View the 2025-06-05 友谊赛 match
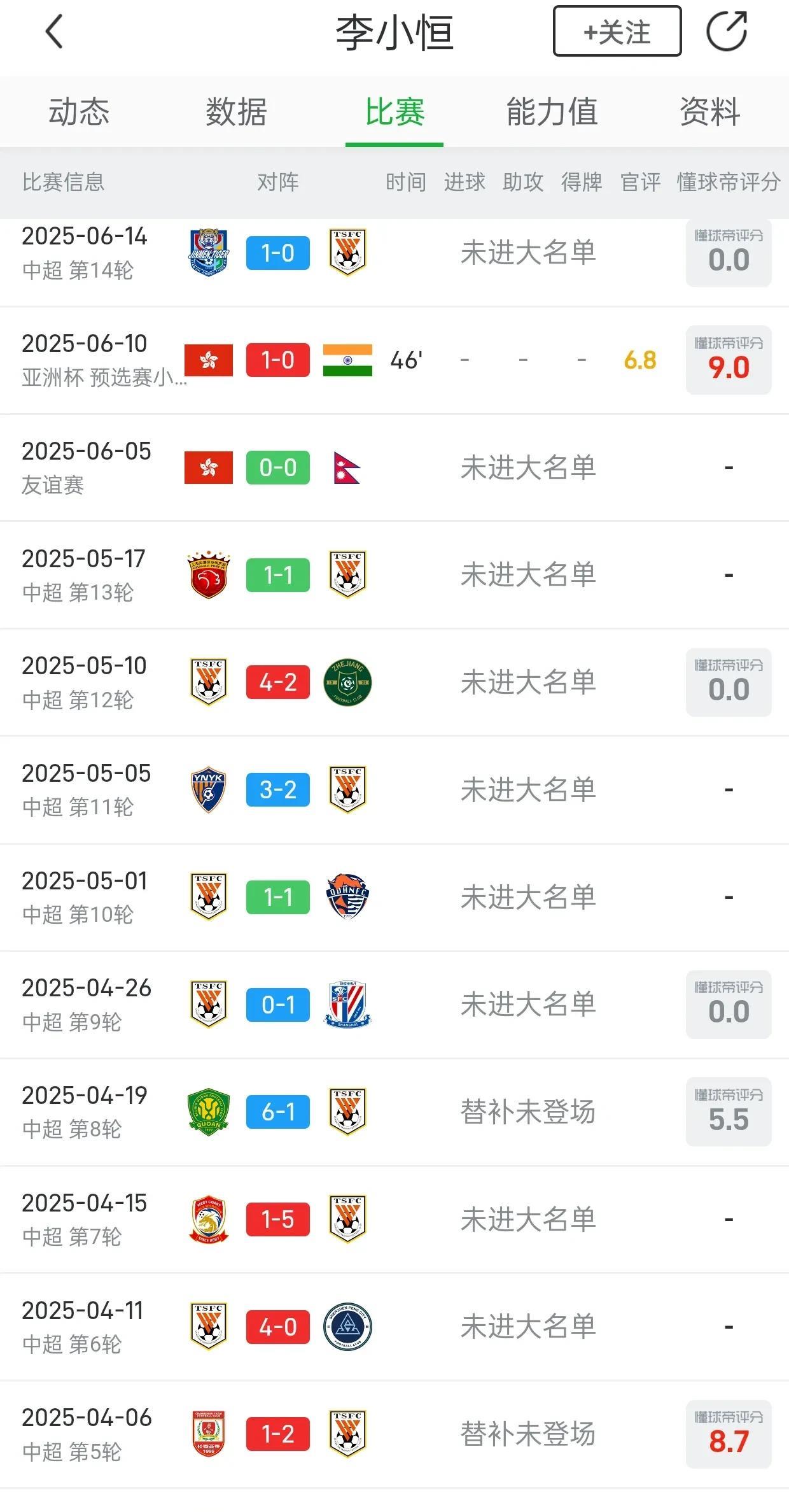The image size is (789, 1512). tap(278, 468)
